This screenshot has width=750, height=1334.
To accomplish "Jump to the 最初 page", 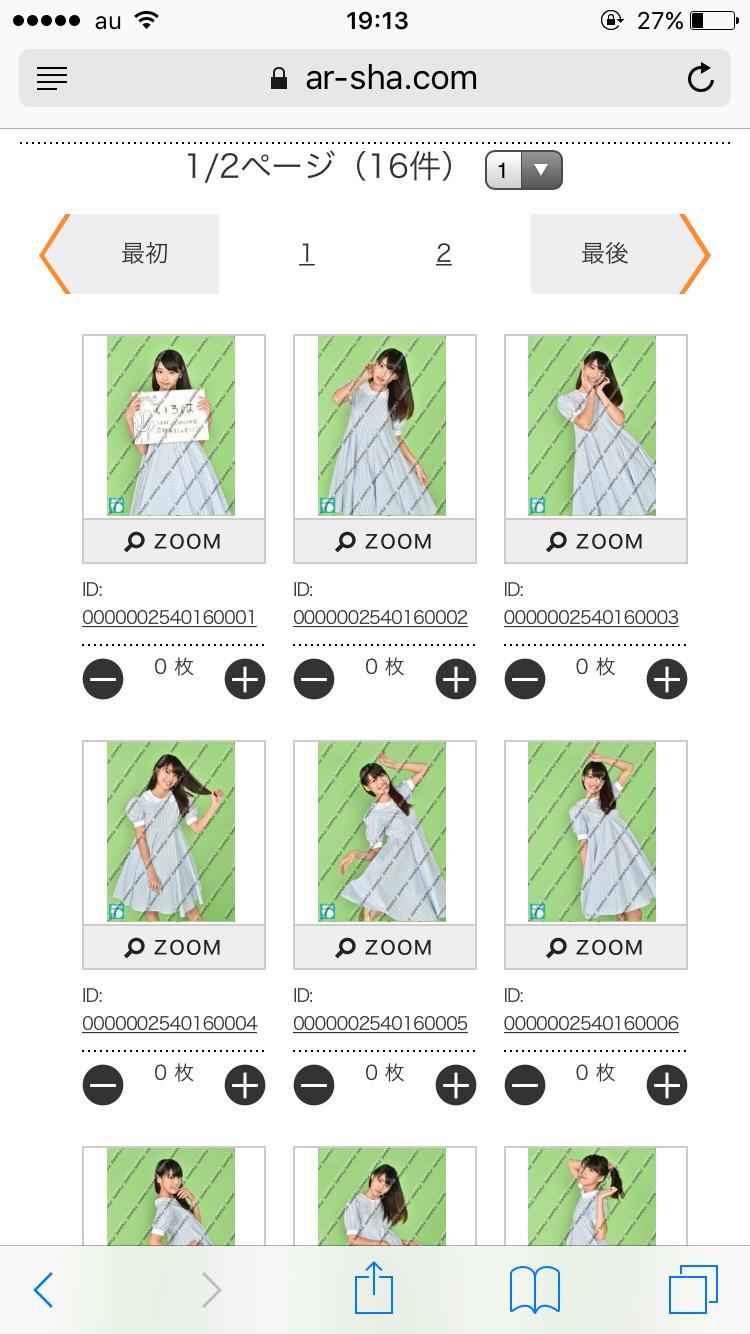I will tap(143, 254).
